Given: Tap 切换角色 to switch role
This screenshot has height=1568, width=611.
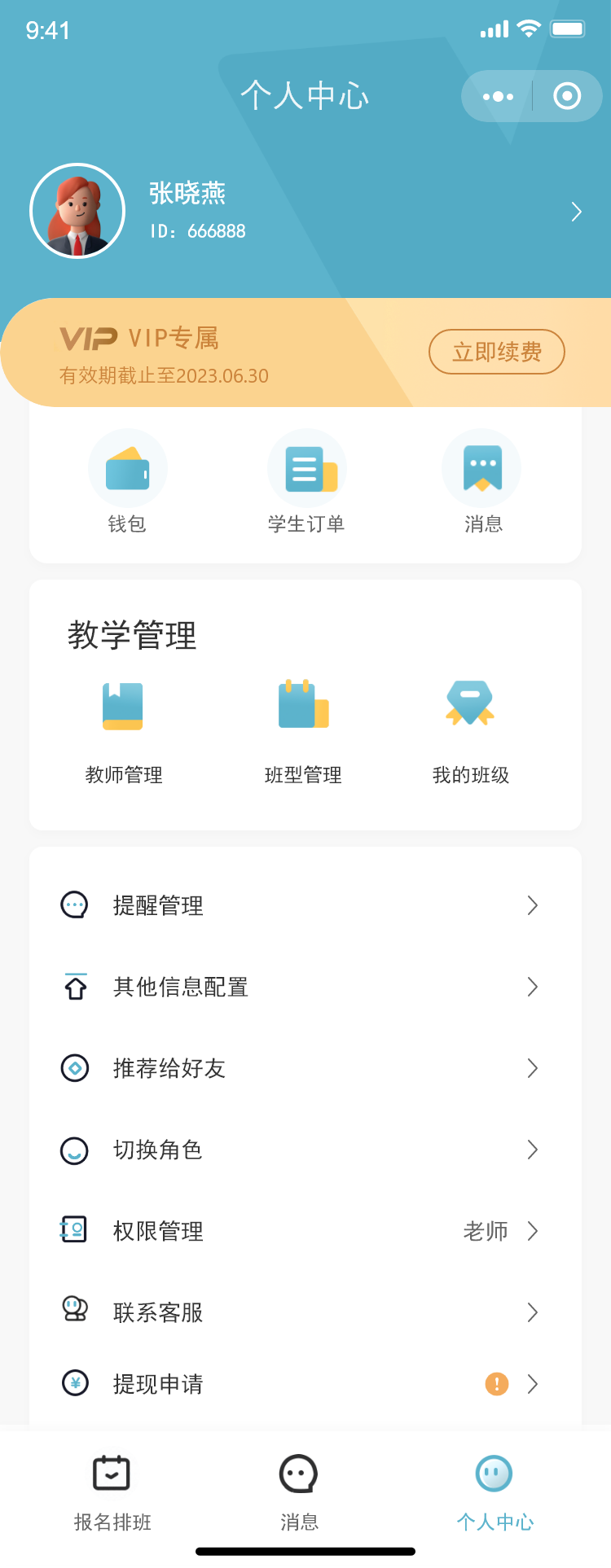Looking at the screenshot, I should [x=305, y=1150].
